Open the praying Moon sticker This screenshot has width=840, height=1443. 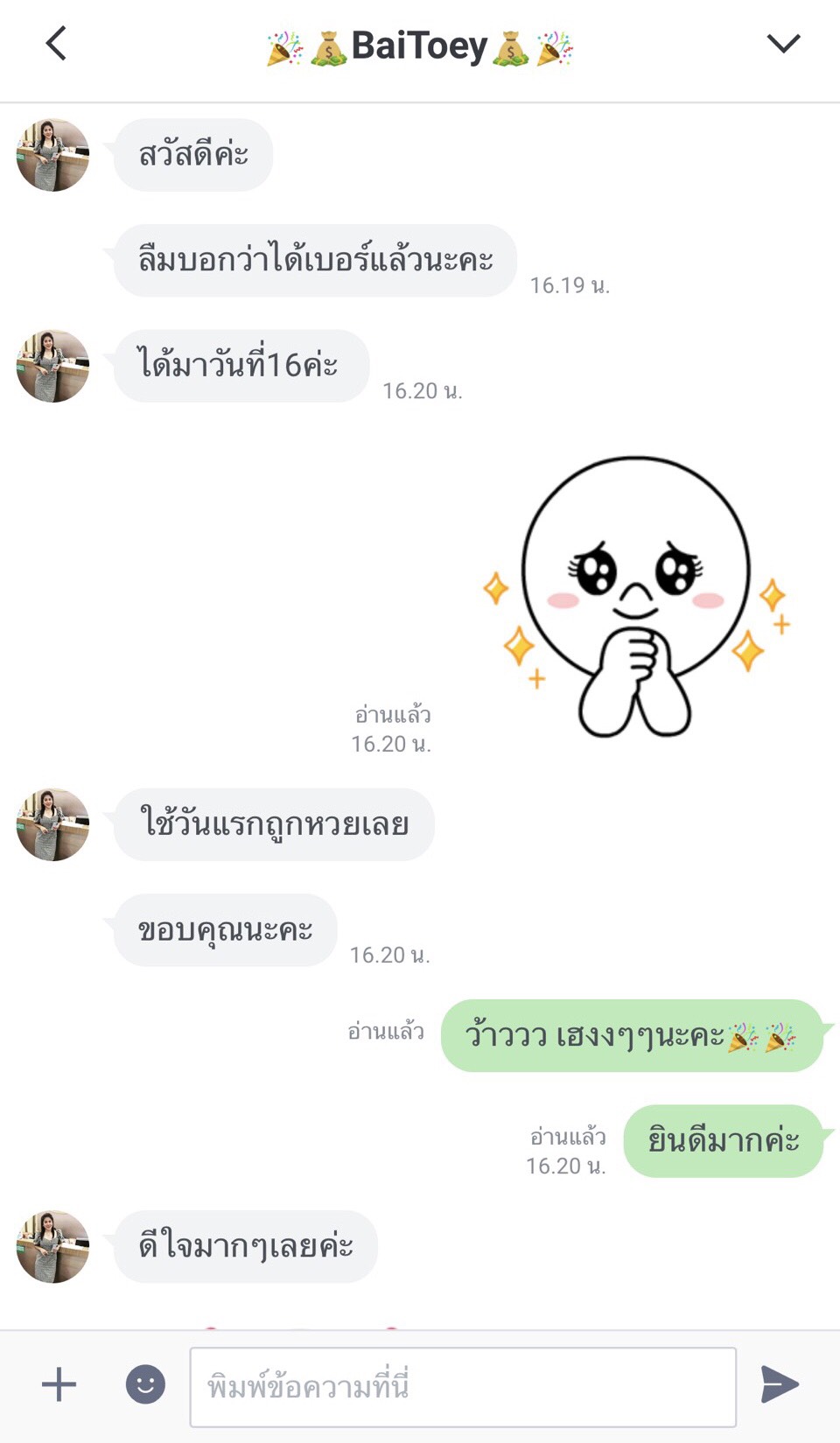coord(636,595)
